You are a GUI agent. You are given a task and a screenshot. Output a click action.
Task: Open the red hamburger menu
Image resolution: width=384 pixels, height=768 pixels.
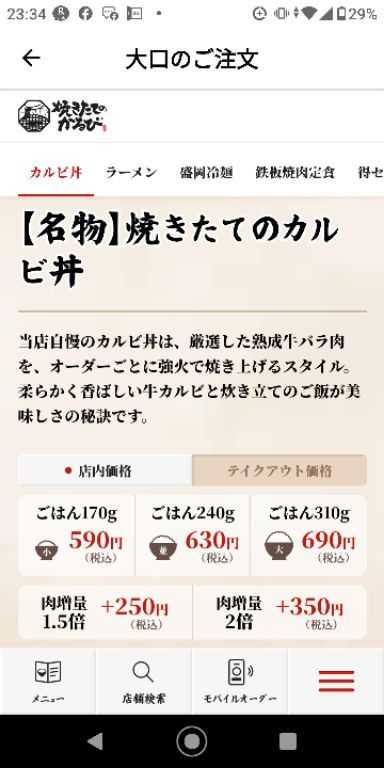click(336, 681)
